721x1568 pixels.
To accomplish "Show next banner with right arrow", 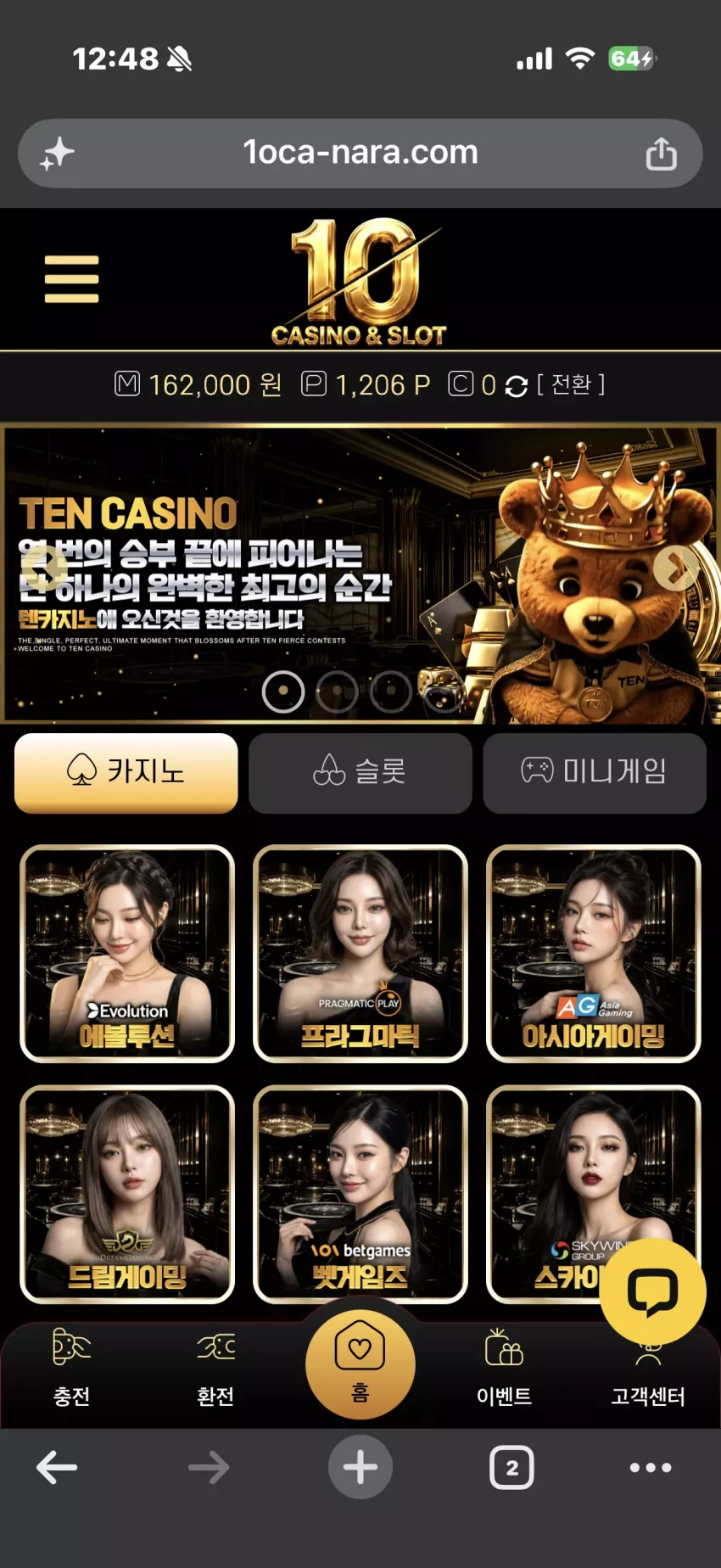I will pos(676,568).
